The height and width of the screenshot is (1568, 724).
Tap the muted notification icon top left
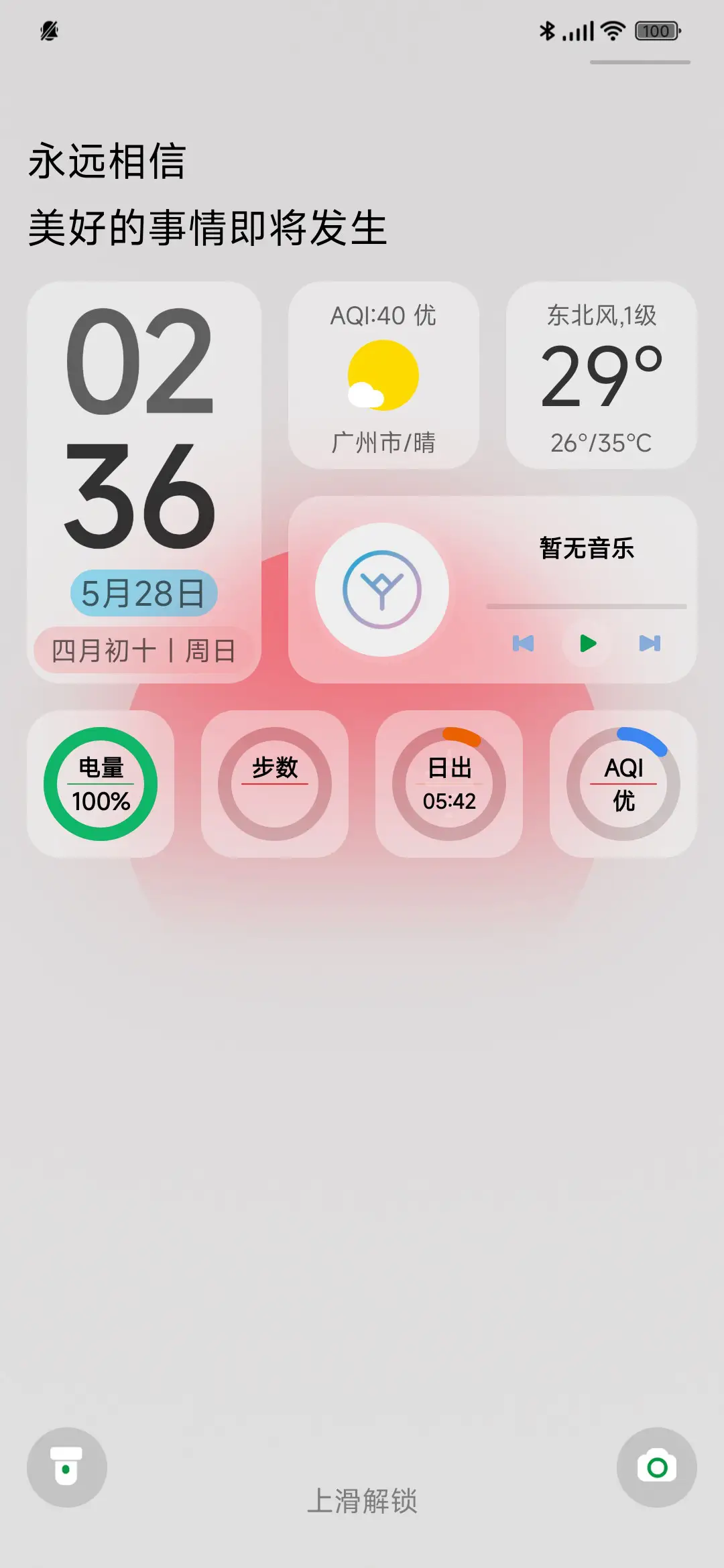(x=50, y=31)
